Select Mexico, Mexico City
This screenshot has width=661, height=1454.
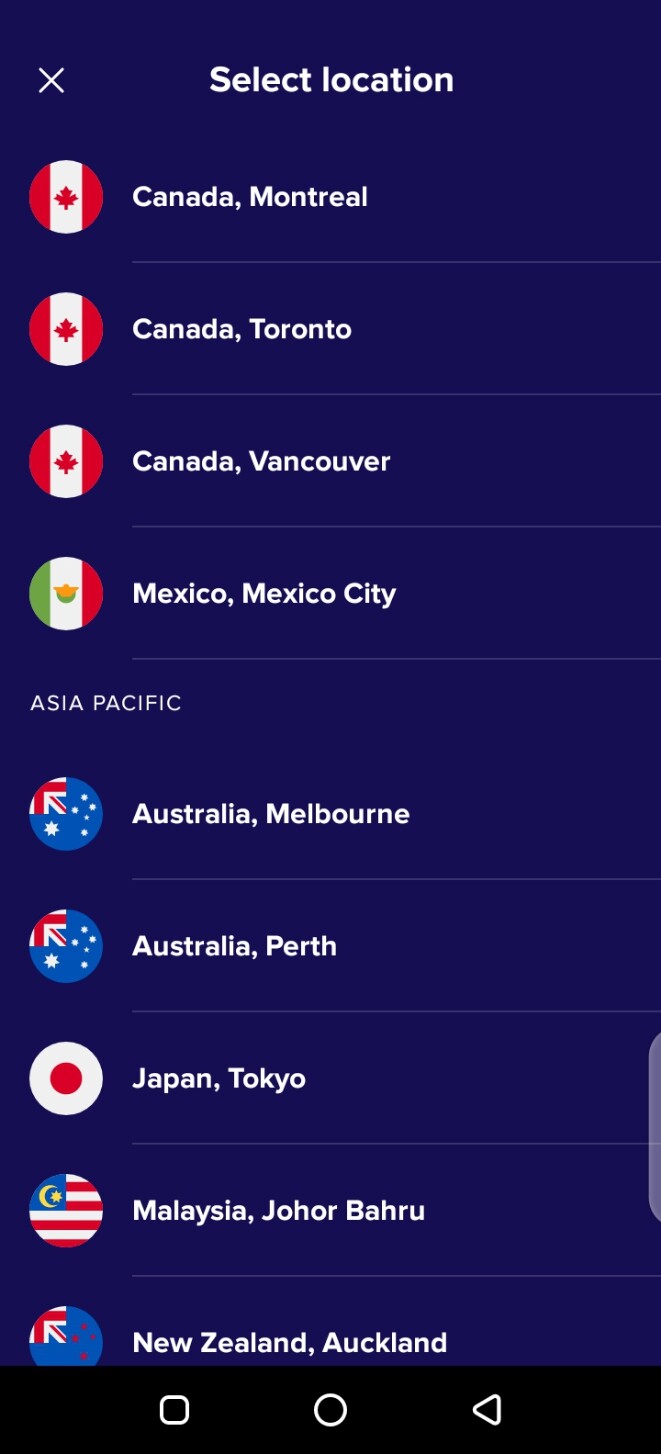pos(330,593)
